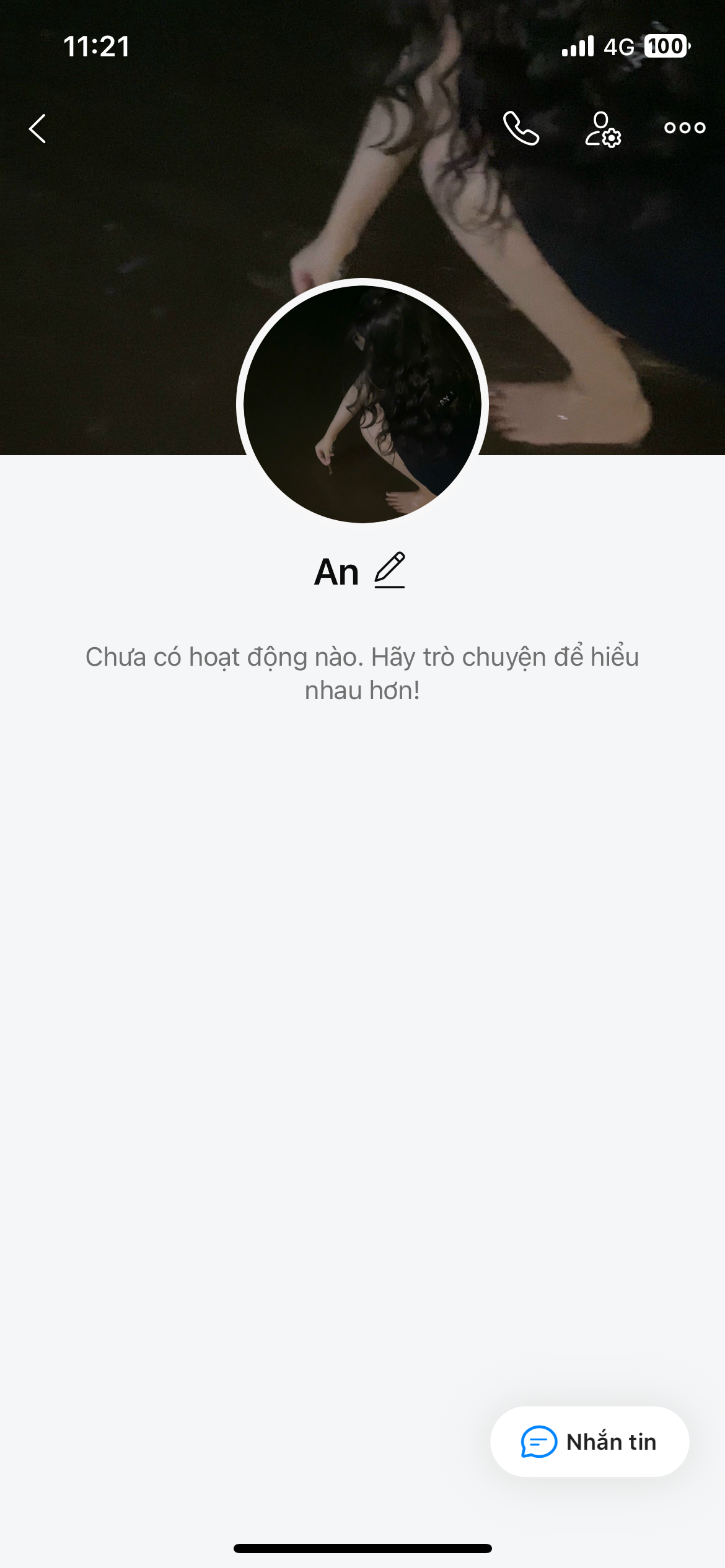Image resolution: width=725 pixels, height=1568 pixels.
Task: Call An with the phone icon
Action: (x=521, y=128)
